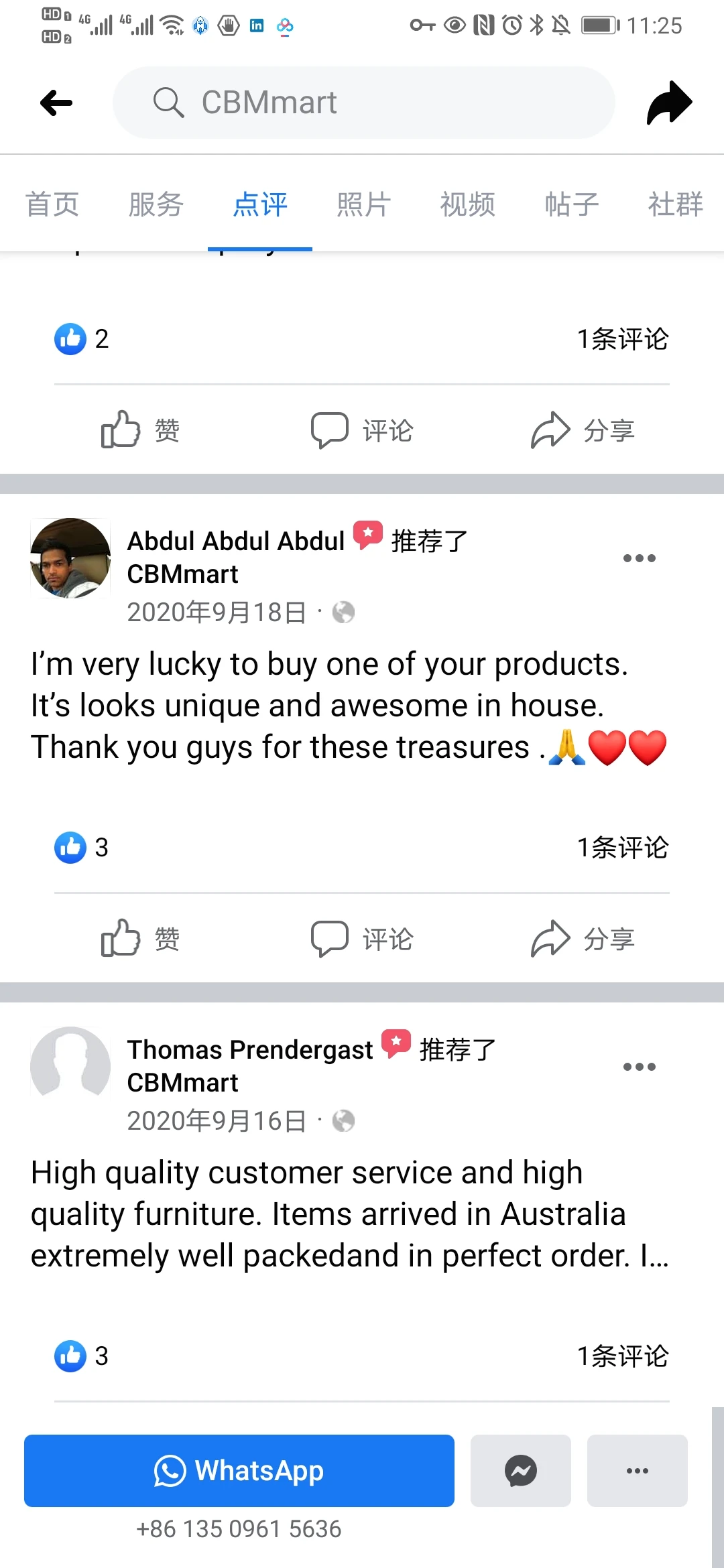Share this page via the arrow icon
Image resolution: width=724 pixels, height=1568 pixels.
click(668, 103)
